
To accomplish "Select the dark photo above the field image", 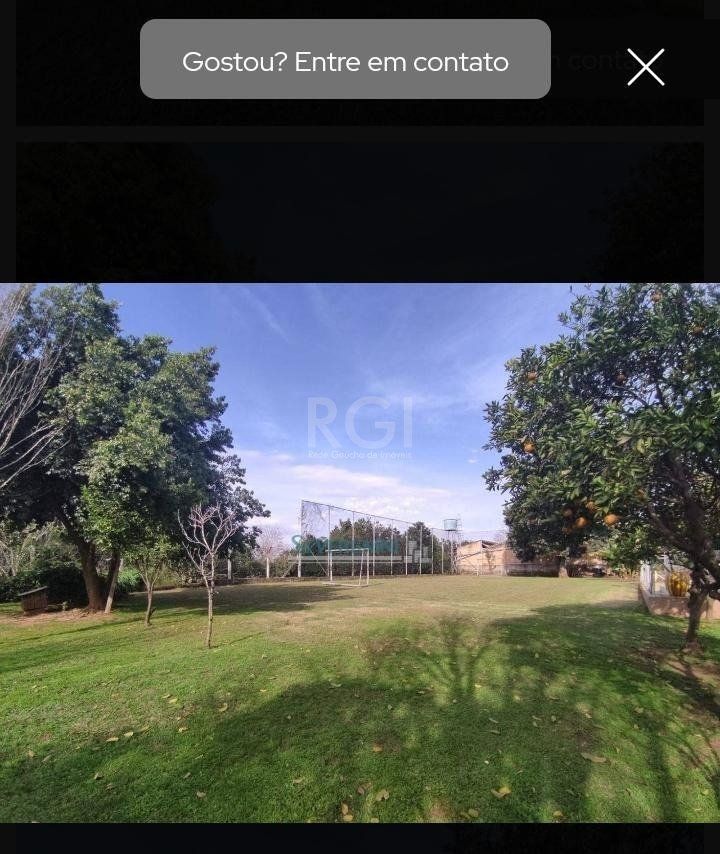I will 360,210.
